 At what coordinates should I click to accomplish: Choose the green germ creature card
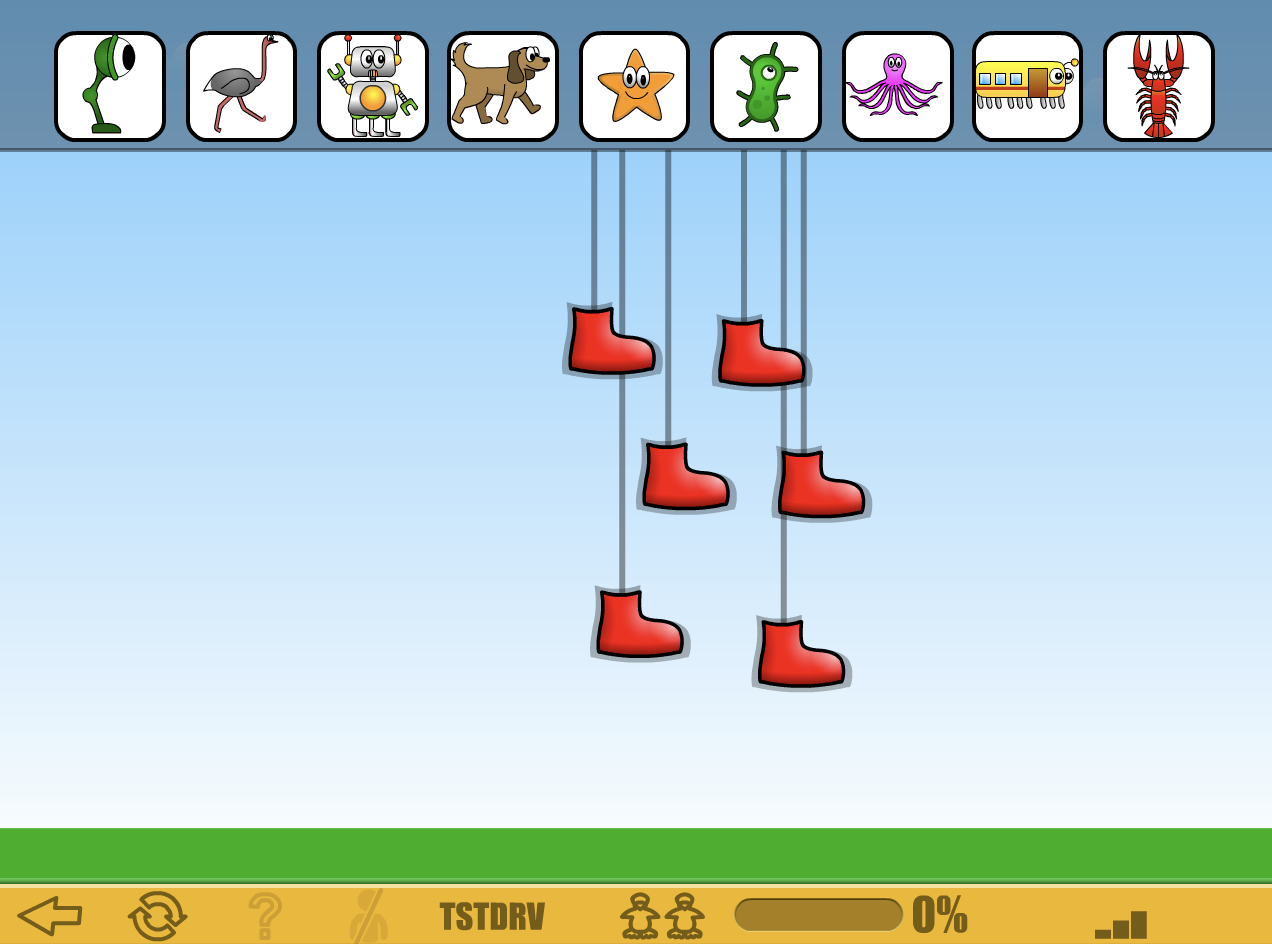pyautogui.click(x=765, y=86)
